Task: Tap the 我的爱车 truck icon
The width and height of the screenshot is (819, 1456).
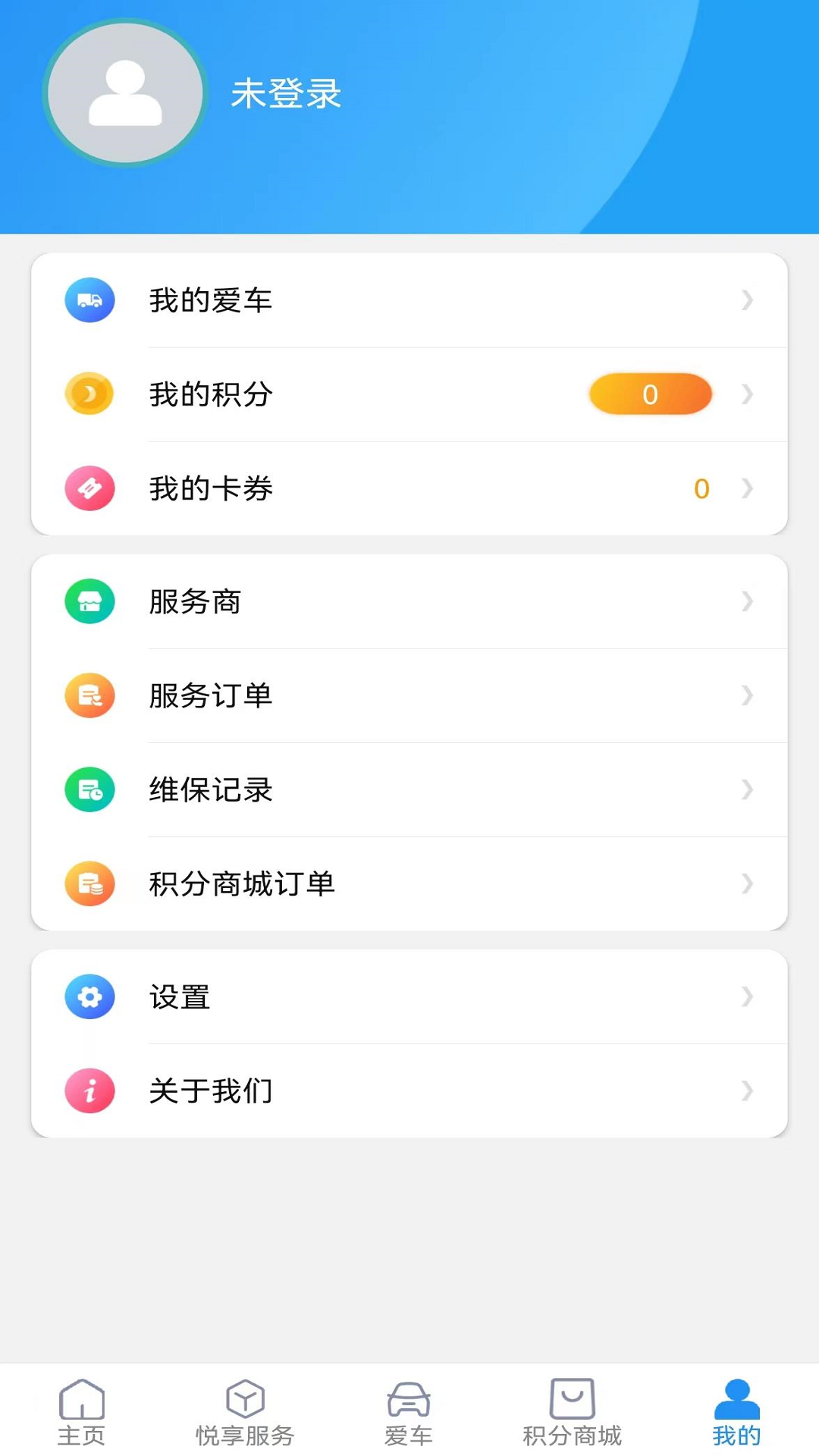Action: pos(89,300)
